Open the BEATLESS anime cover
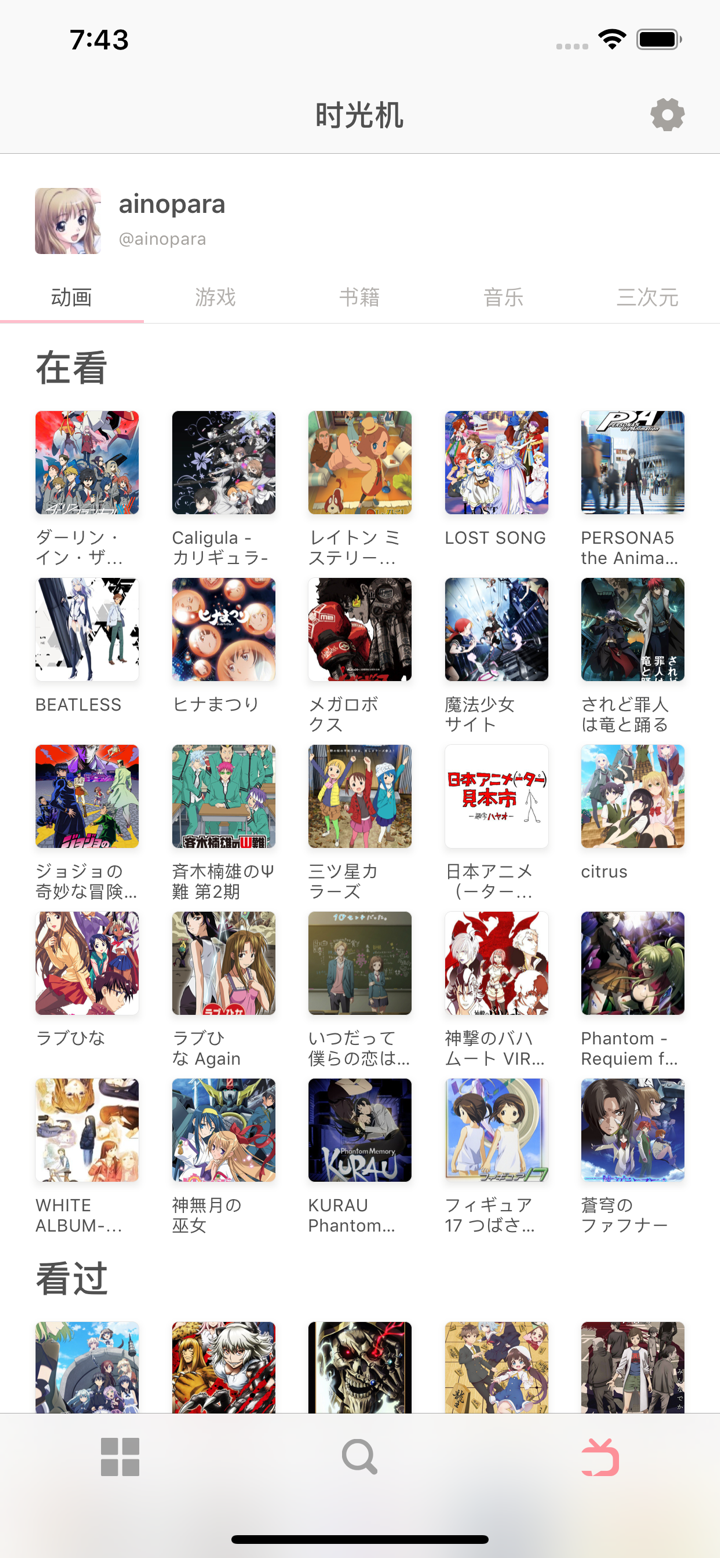The height and width of the screenshot is (1558, 720). click(x=87, y=629)
